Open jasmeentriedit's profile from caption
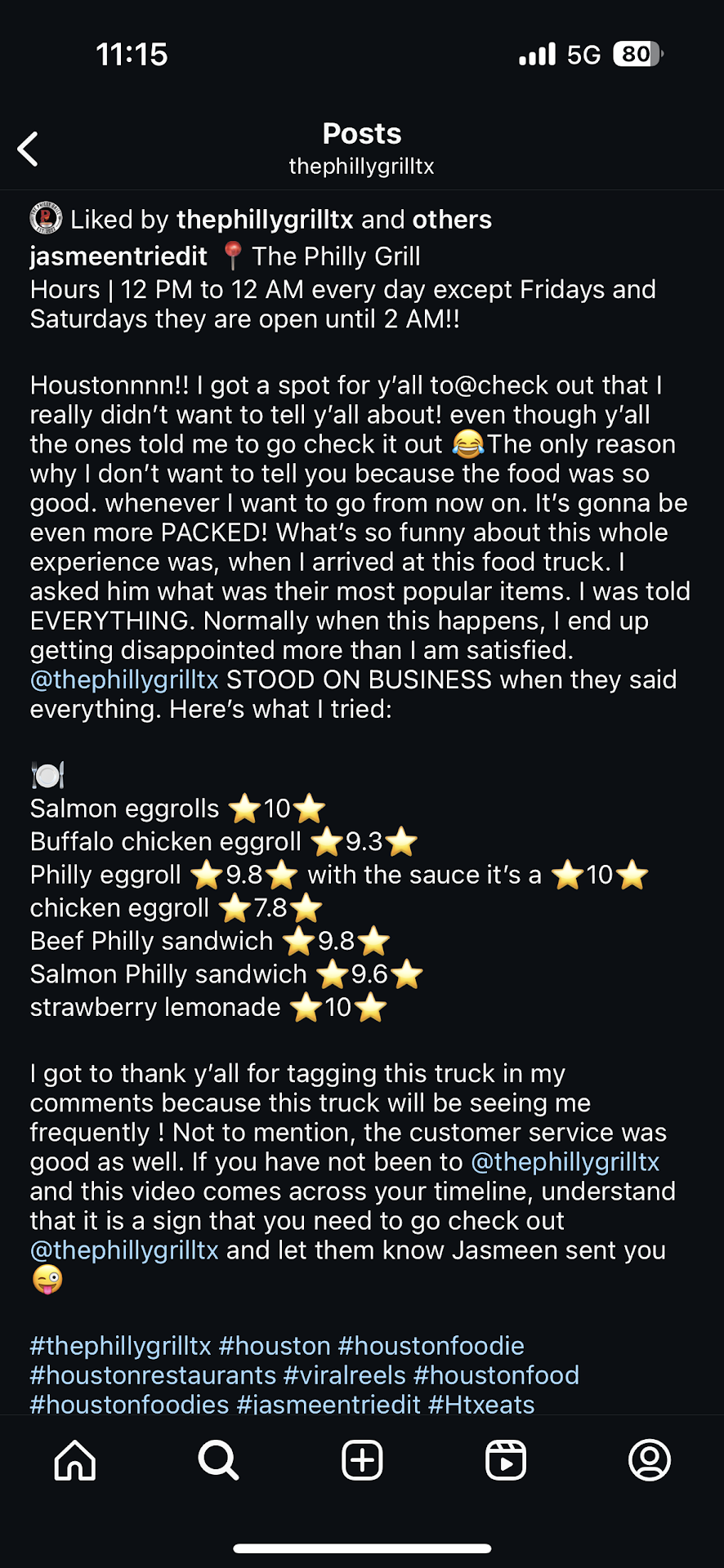The height and width of the screenshot is (1568, 724). 118,256
